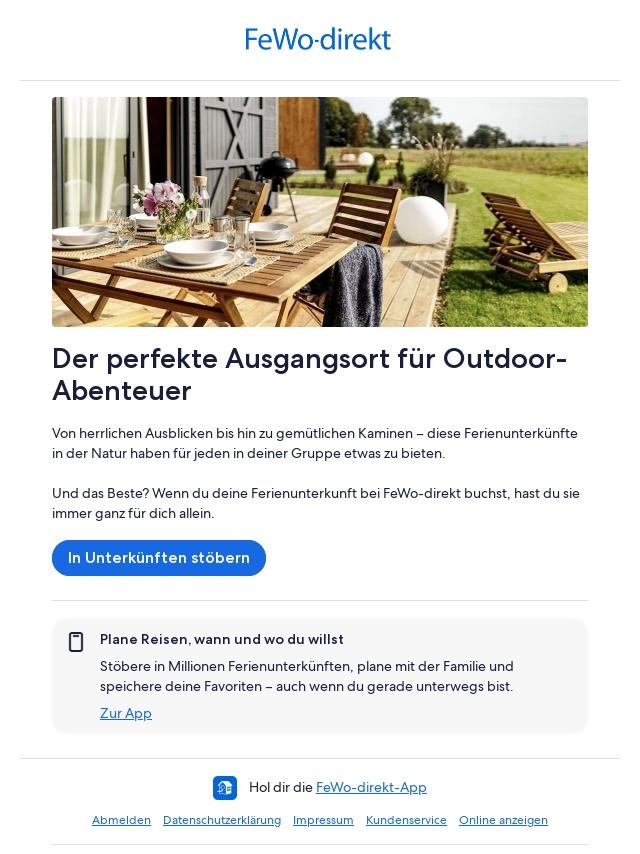
Task: Tap the Abmelden link
Action: 121,820
